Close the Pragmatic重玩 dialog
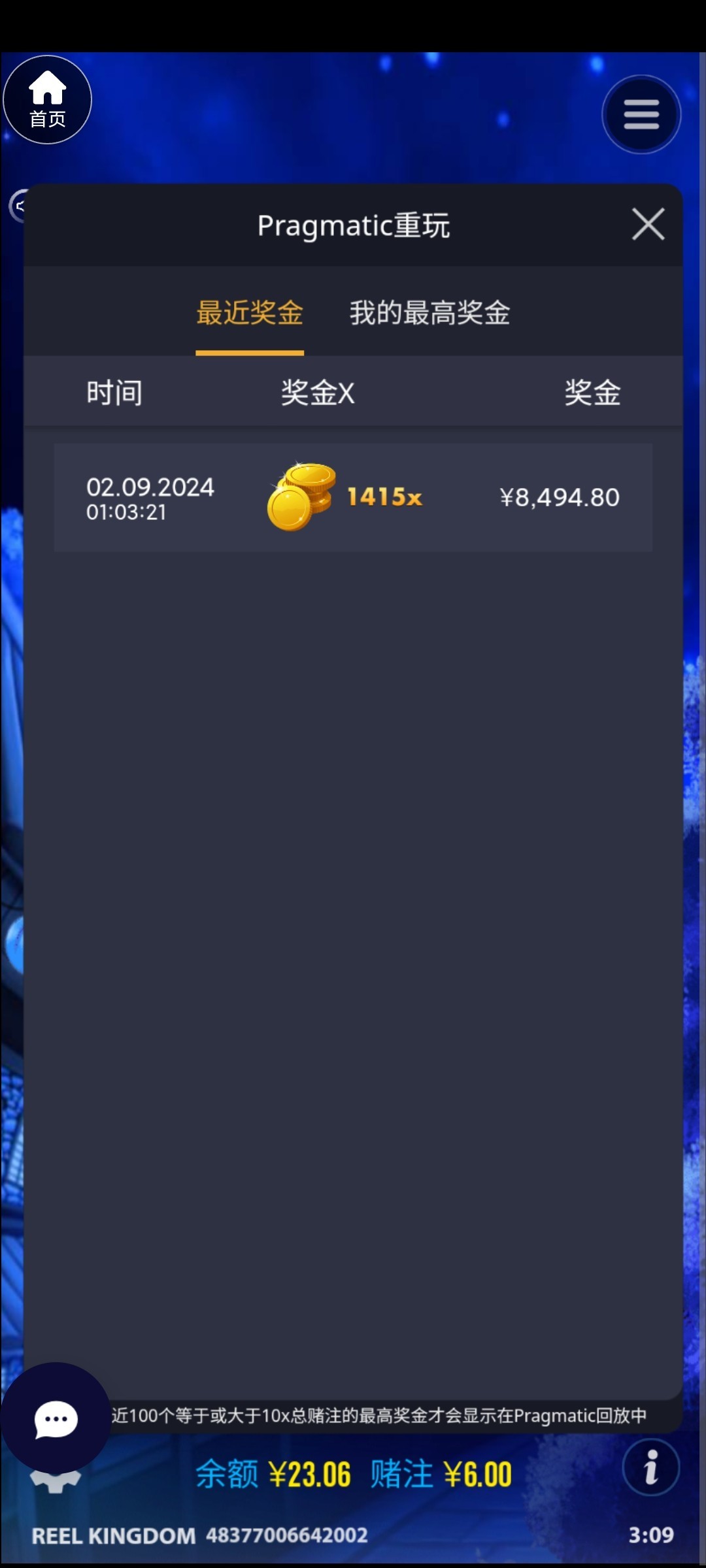The height and width of the screenshot is (1568, 706). click(x=648, y=225)
